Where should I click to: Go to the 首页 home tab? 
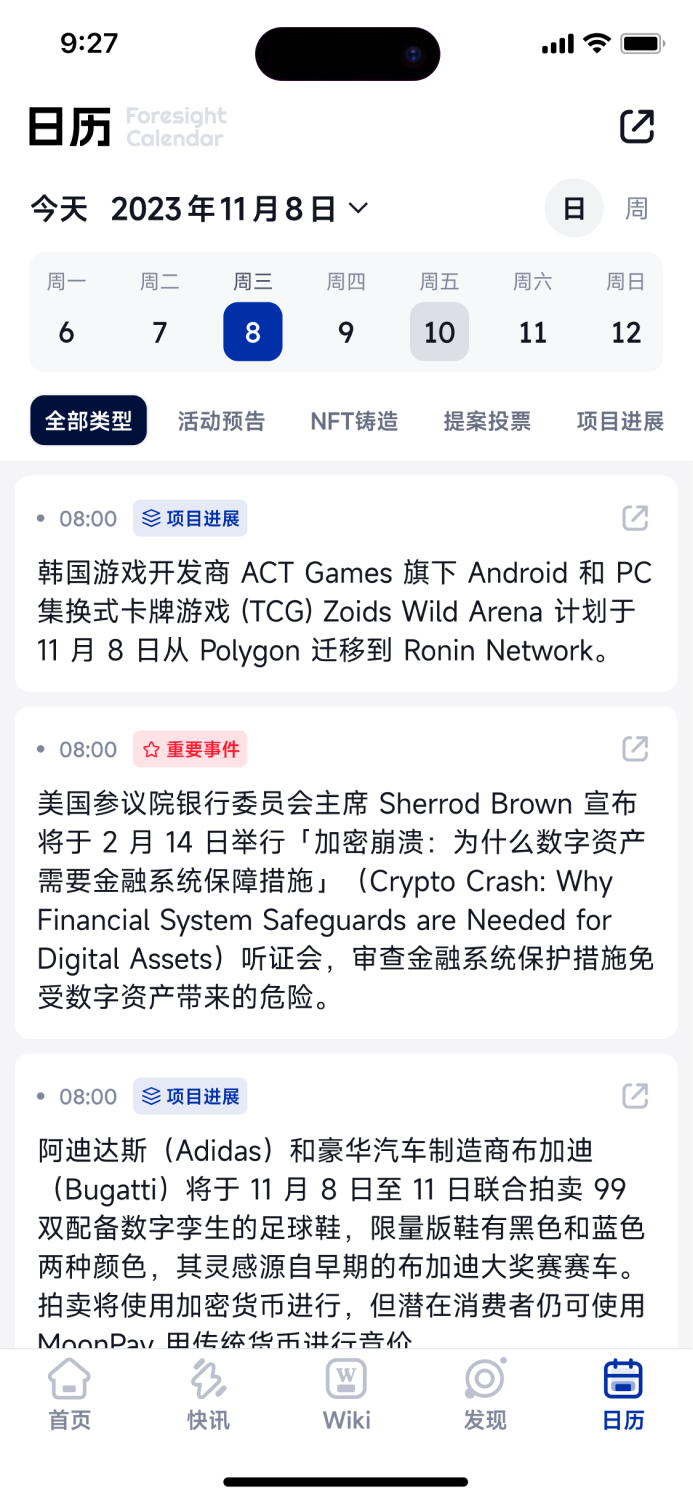[70, 1395]
